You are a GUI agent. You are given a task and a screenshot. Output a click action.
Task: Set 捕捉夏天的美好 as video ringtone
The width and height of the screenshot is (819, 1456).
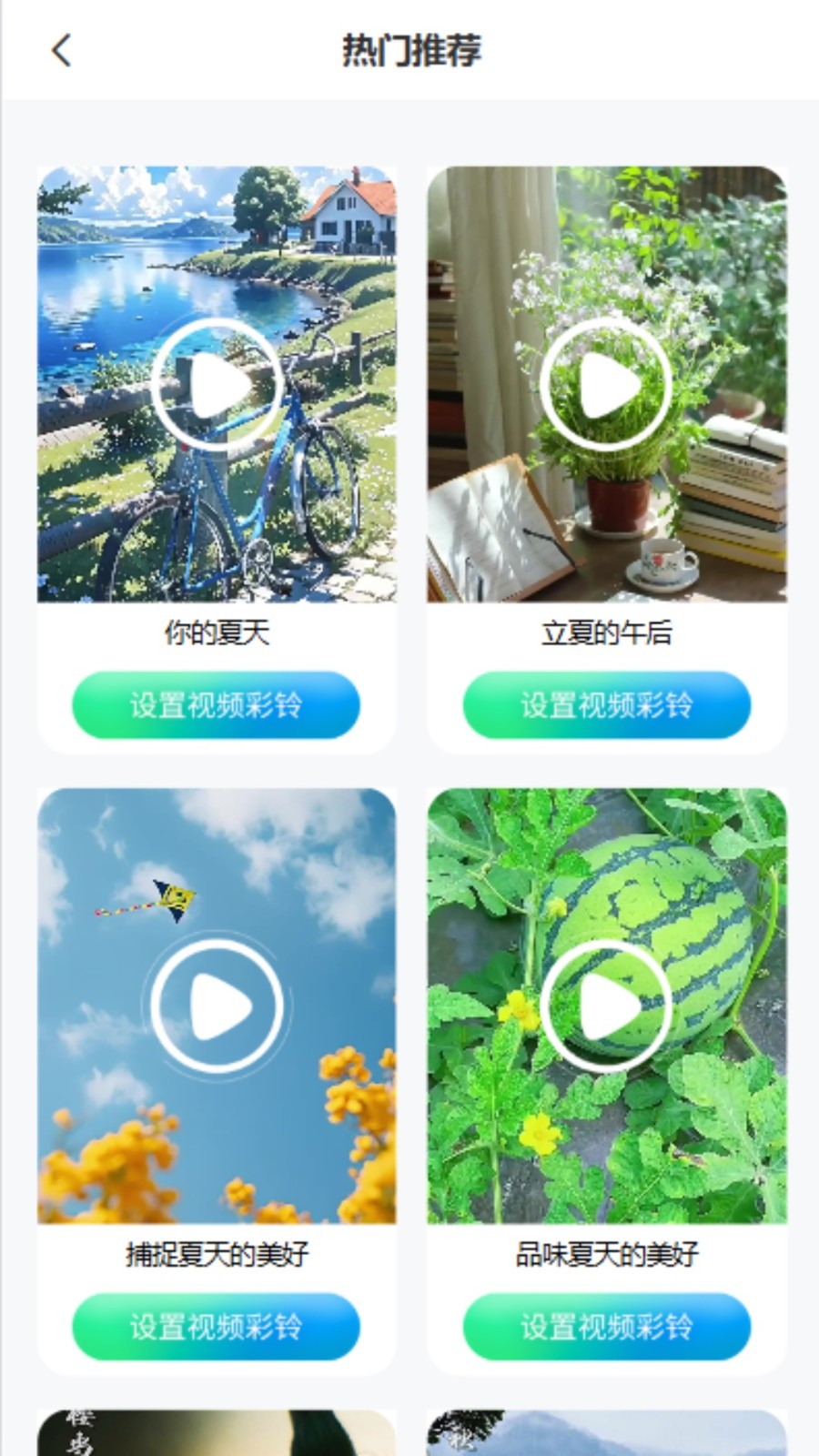click(217, 1327)
